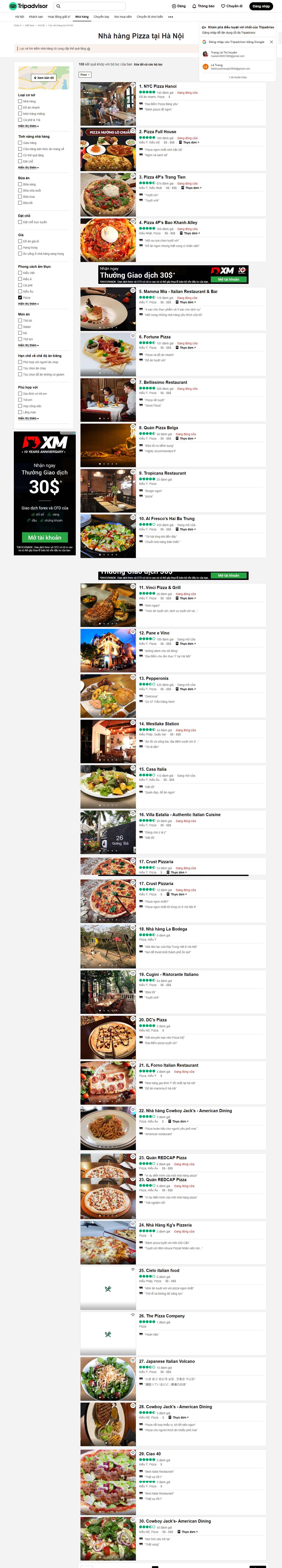This screenshot has height=1568, width=282.
Task: Open the Chuyến bay tab
Action: 101,17
